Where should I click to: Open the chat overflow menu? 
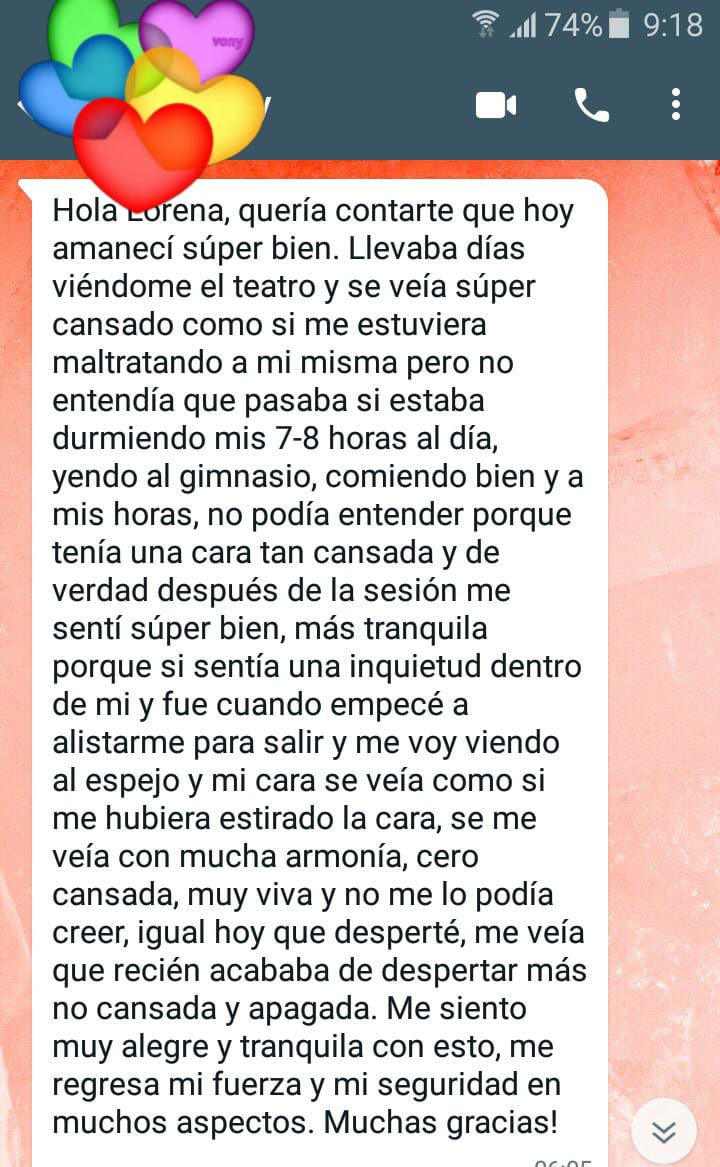click(x=676, y=104)
